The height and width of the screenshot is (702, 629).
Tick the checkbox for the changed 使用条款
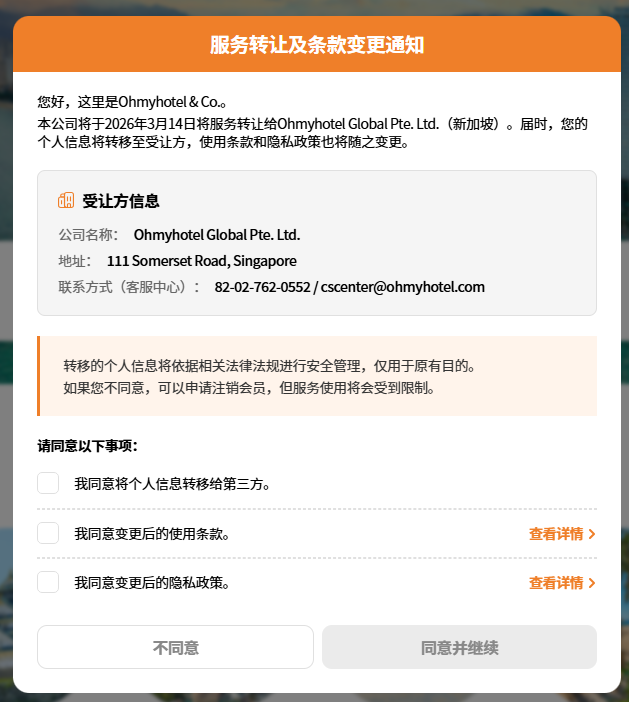(x=48, y=533)
